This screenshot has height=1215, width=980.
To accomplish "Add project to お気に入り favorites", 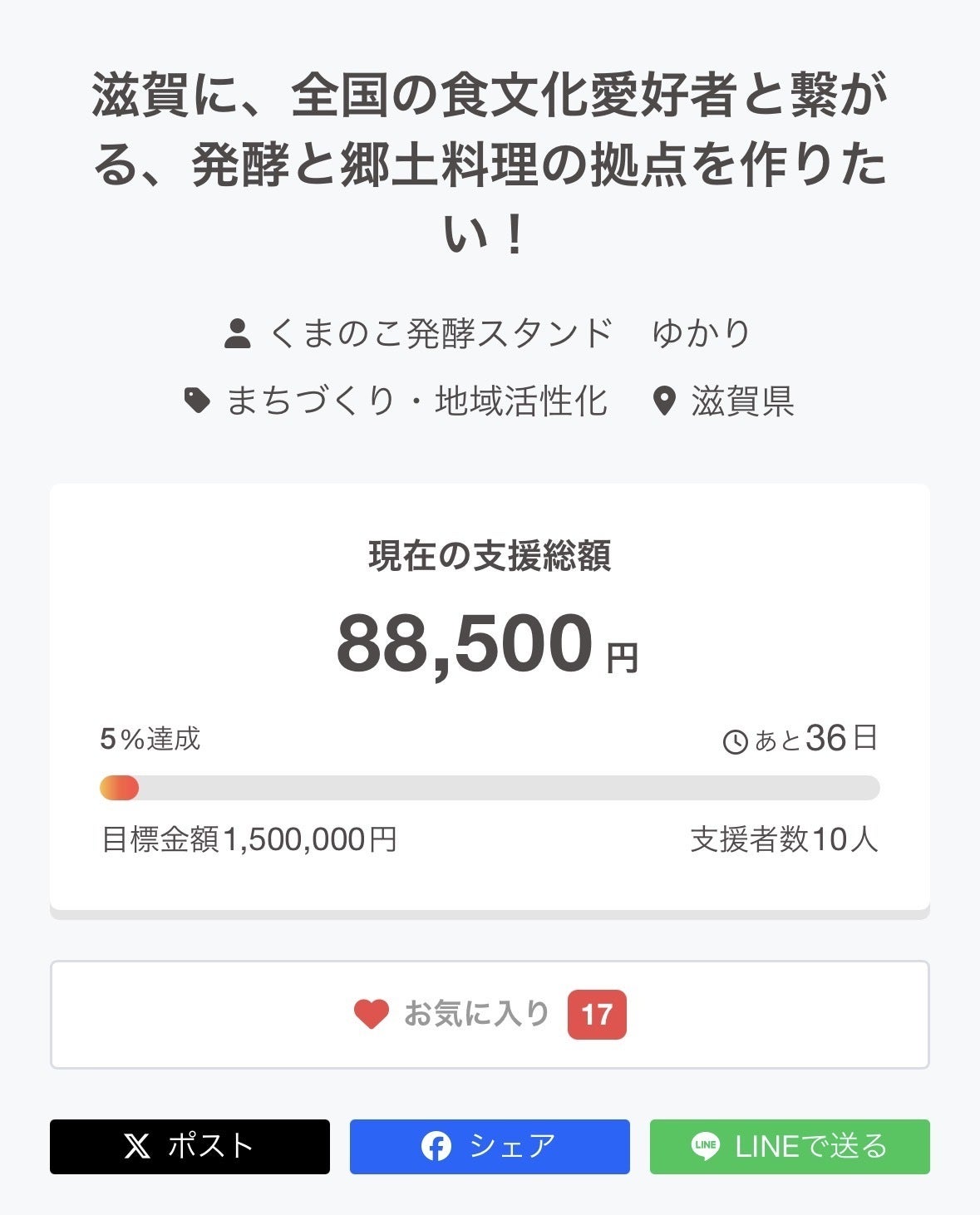I will pos(489,1014).
